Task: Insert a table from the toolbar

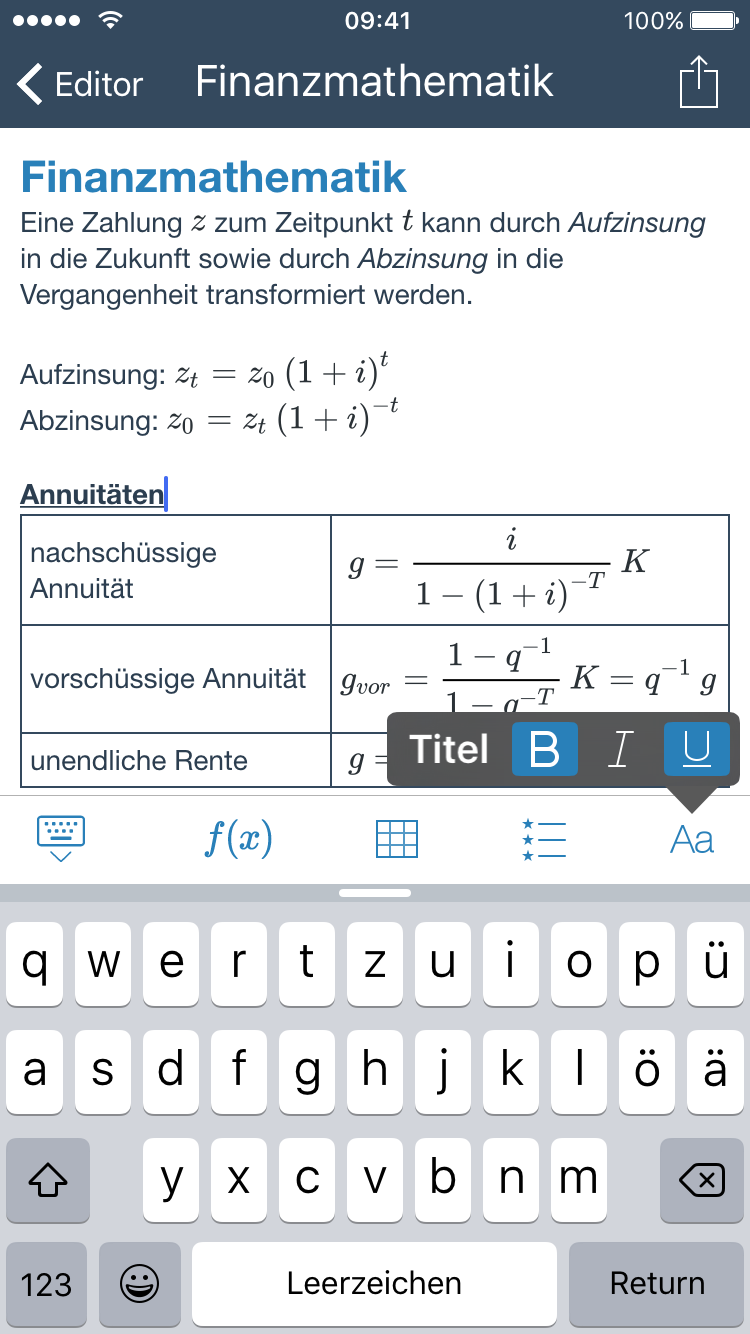Action: click(x=396, y=838)
